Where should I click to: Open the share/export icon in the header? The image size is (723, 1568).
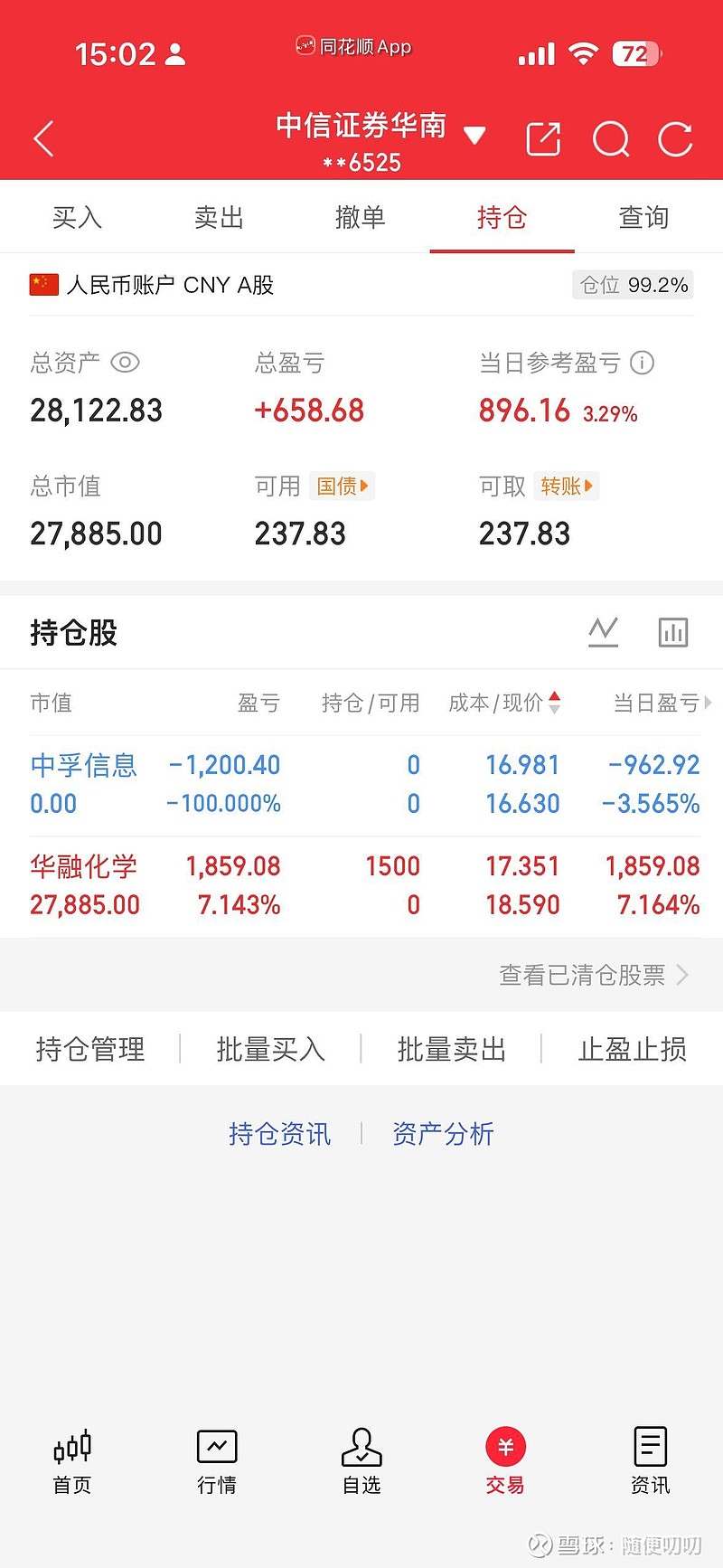pyautogui.click(x=543, y=139)
